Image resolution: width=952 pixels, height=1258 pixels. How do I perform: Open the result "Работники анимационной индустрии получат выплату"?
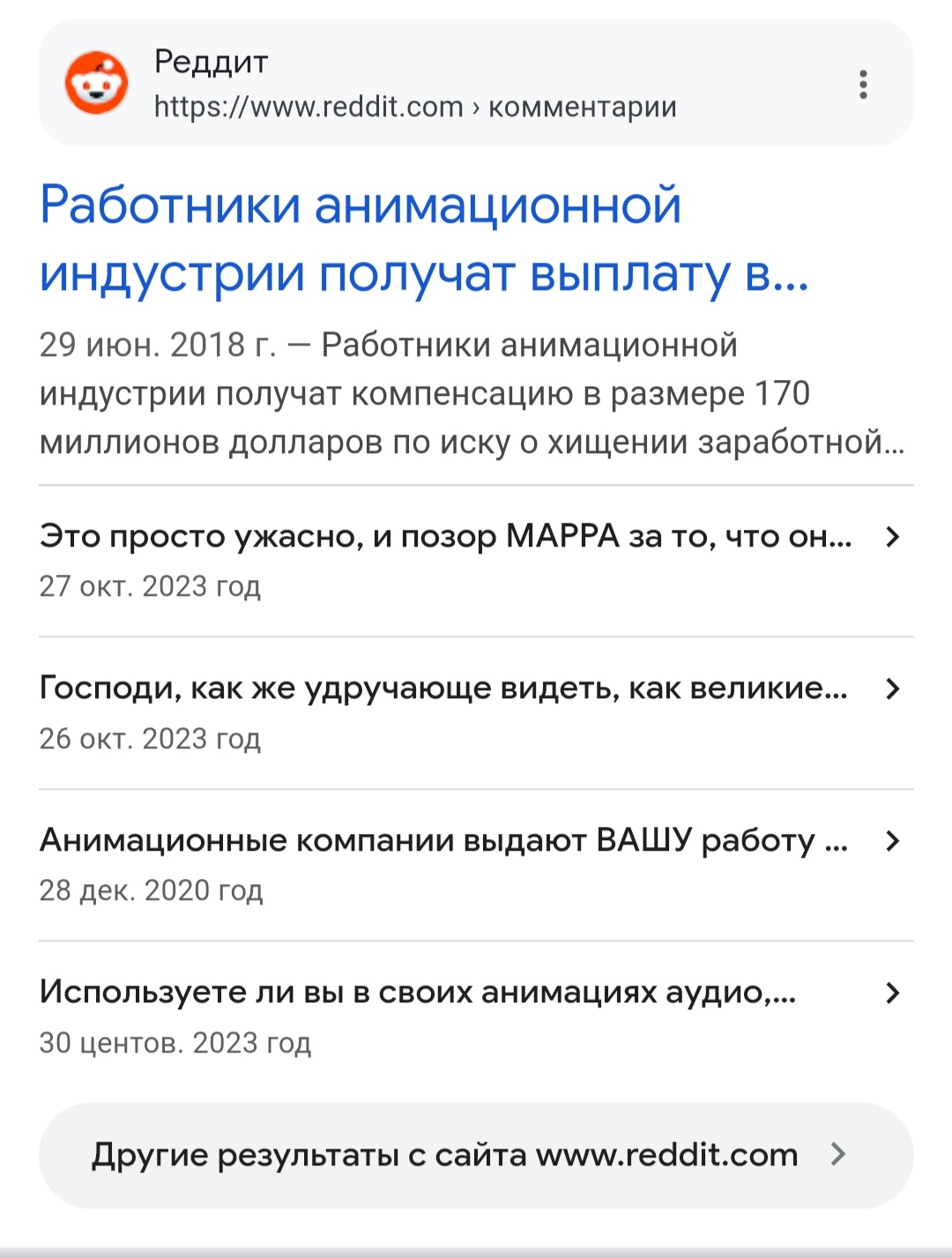423,239
